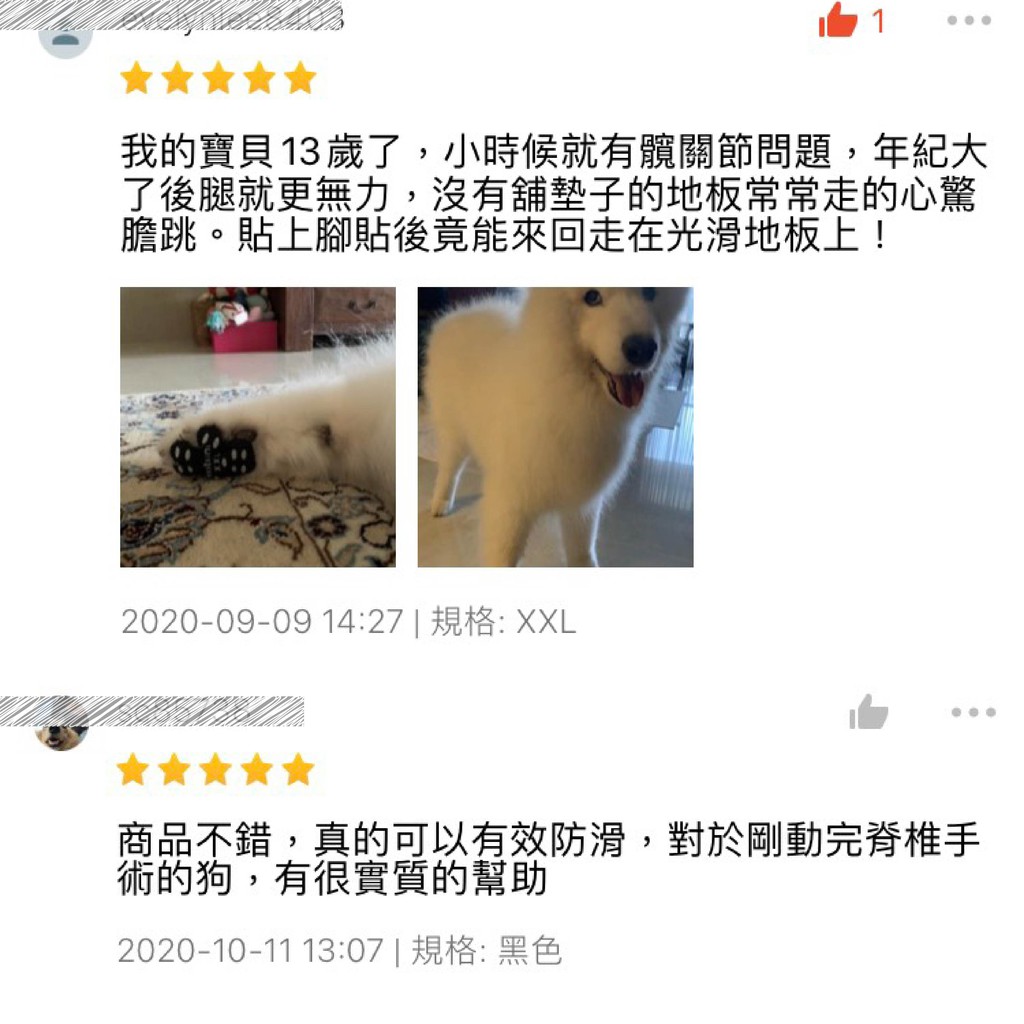Unlike the 13-year-old dog review
Image resolution: width=1024 pixels, height=1024 pixels.
click(838, 20)
